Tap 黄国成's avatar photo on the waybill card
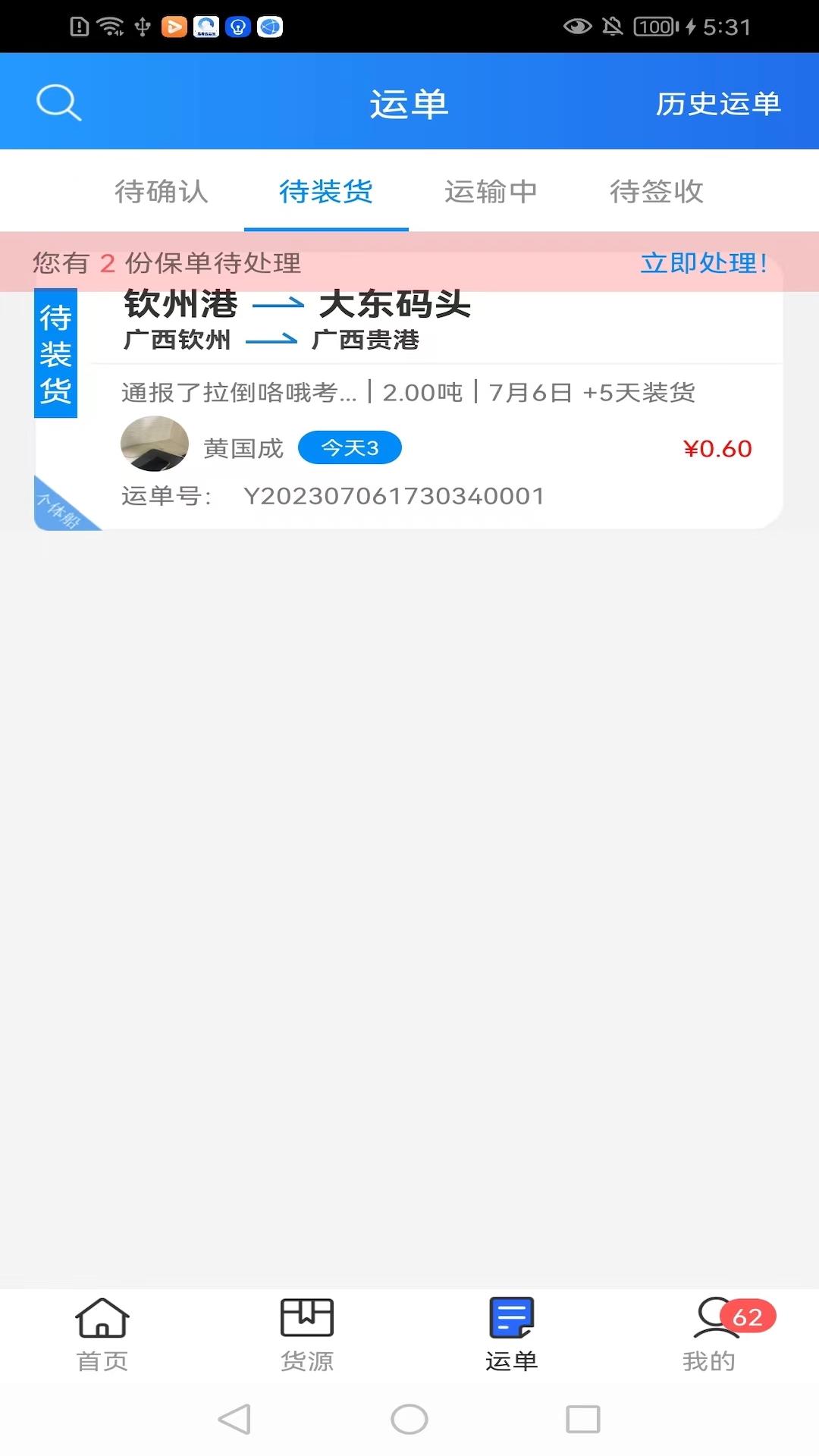 click(x=154, y=445)
